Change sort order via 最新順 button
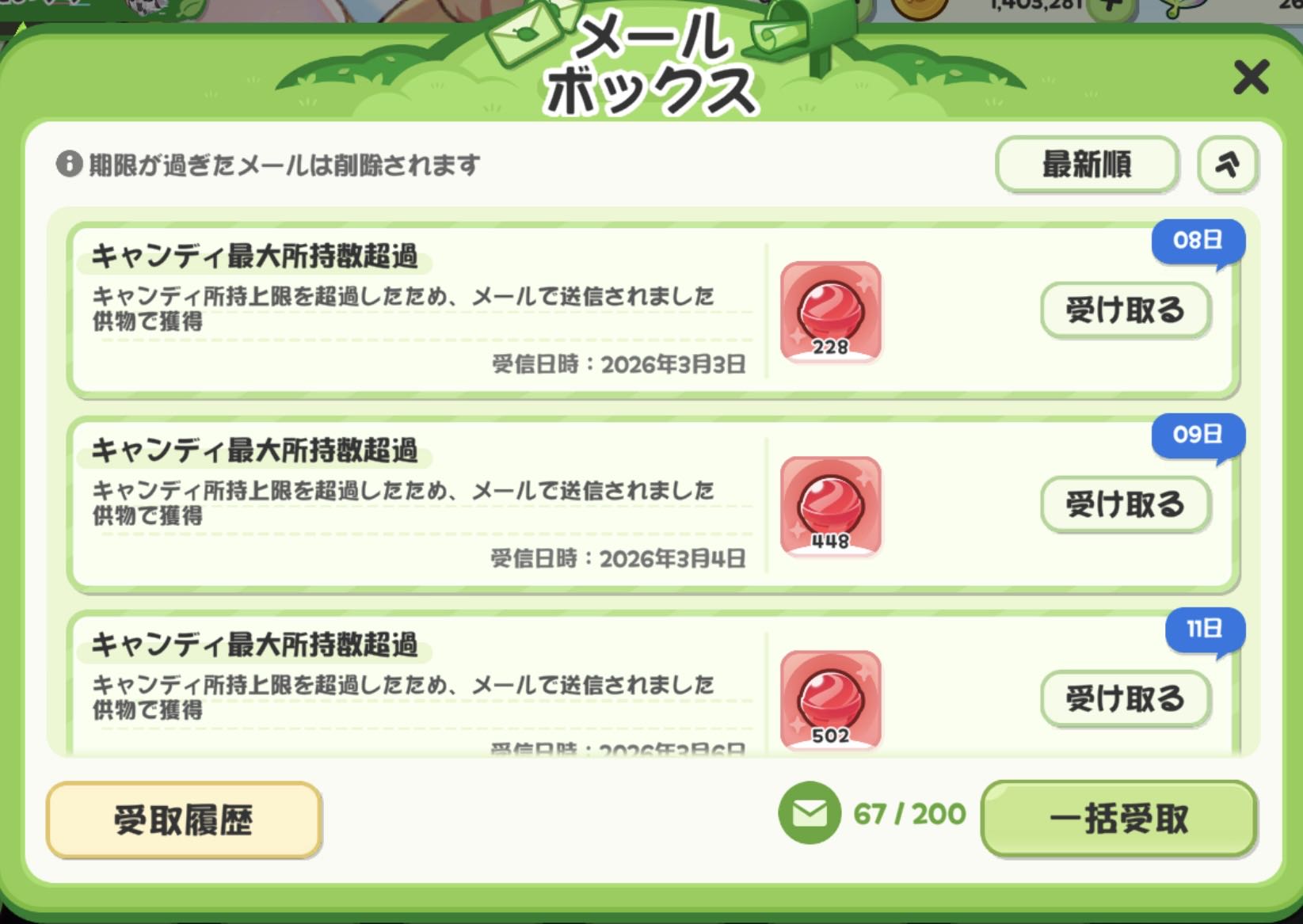Image resolution: width=1303 pixels, height=924 pixels. point(1086,165)
